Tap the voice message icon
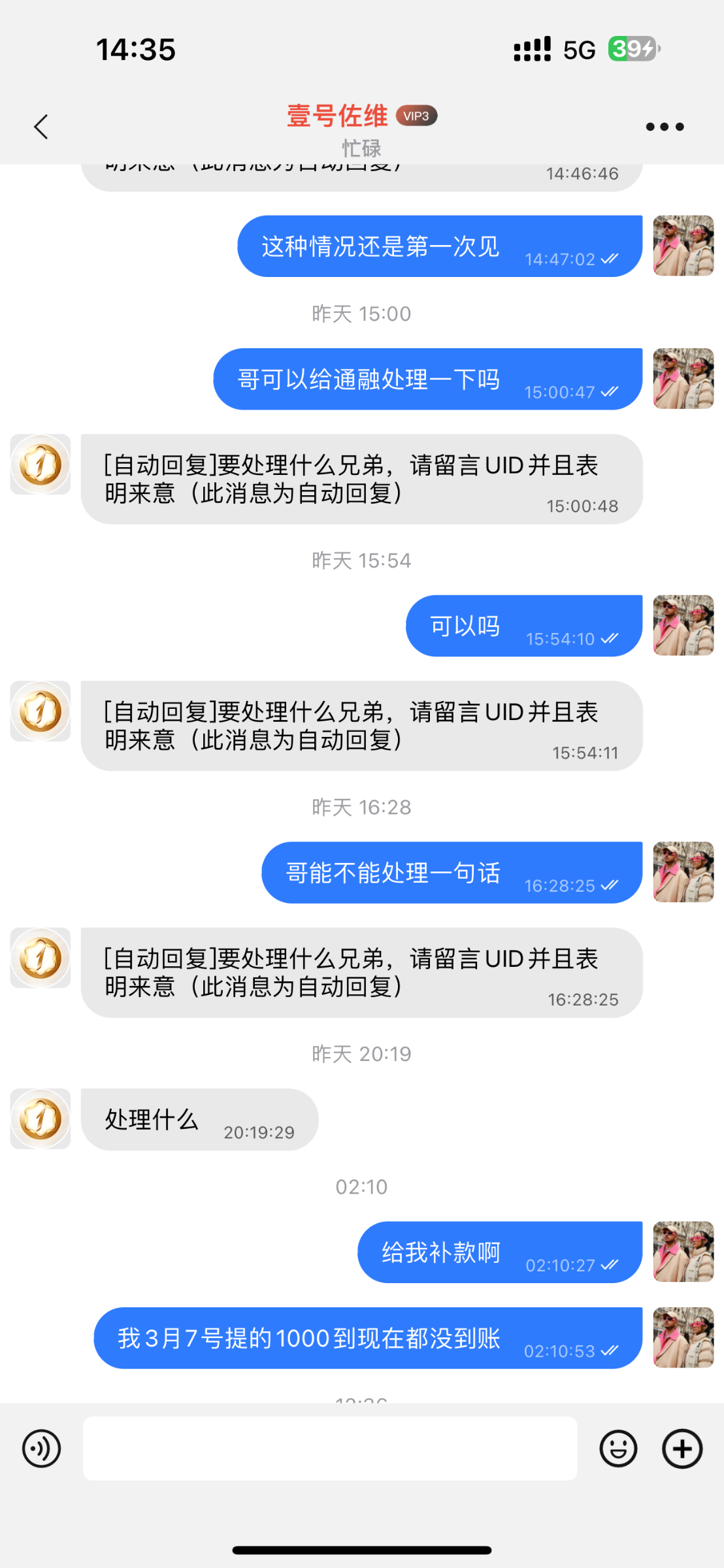The image size is (724, 1568). 41,1448
